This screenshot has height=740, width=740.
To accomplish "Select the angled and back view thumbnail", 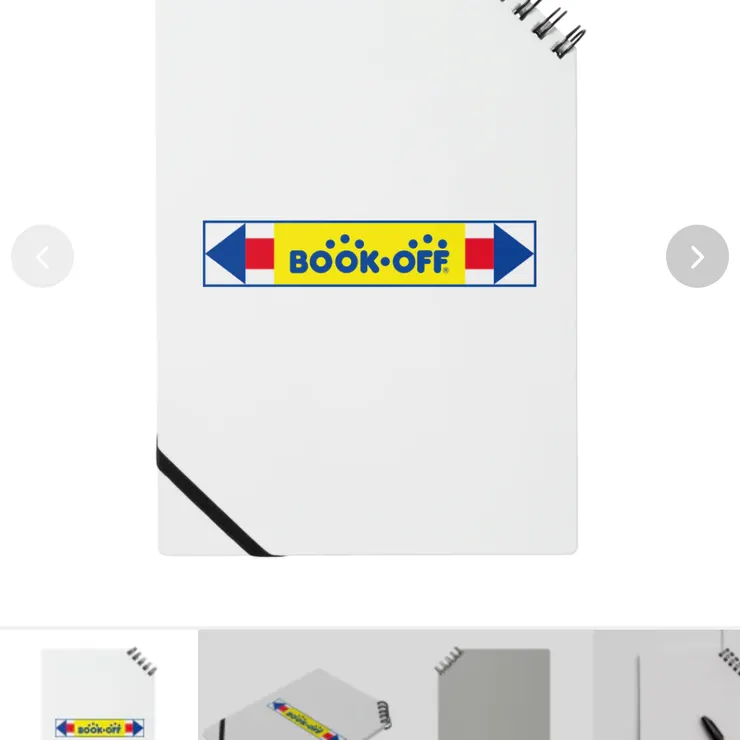I will [x=395, y=687].
